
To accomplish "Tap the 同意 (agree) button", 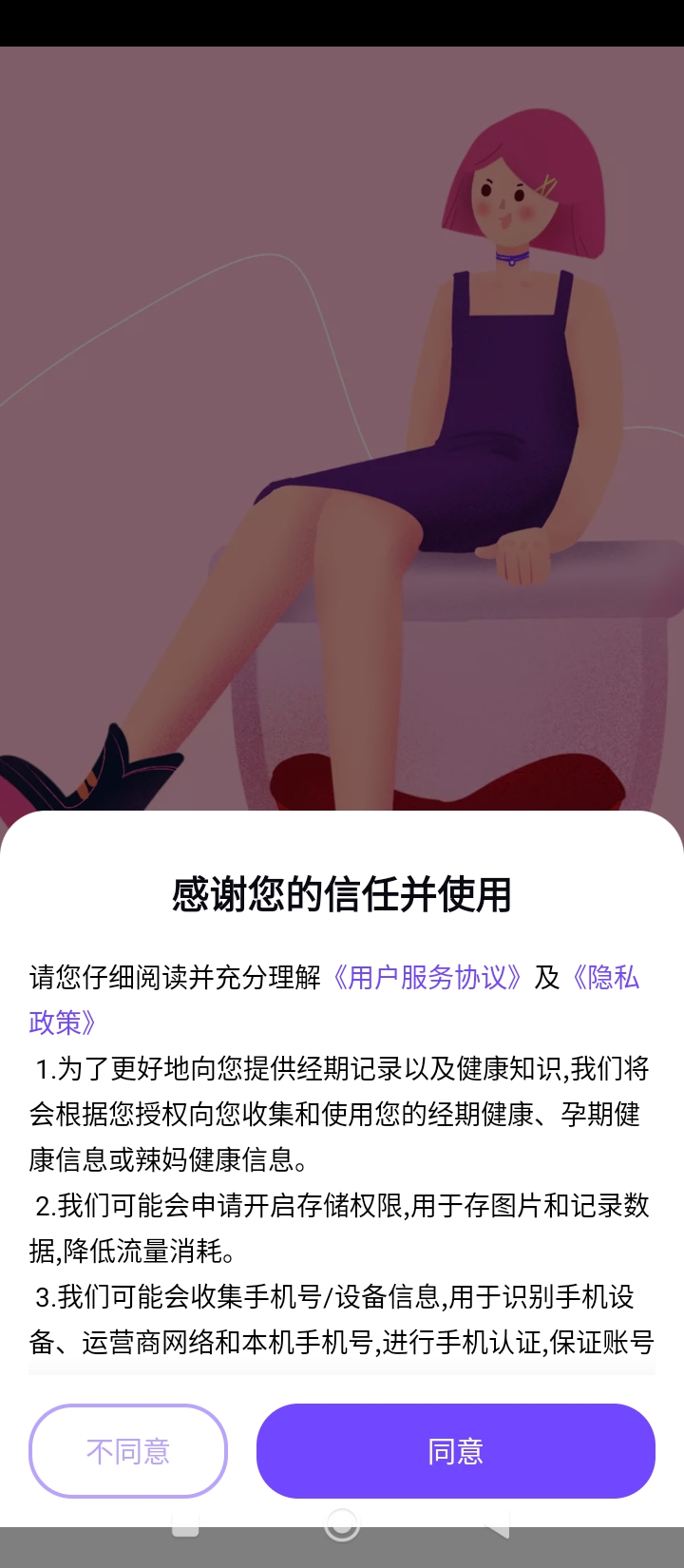I will [455, 1451].
